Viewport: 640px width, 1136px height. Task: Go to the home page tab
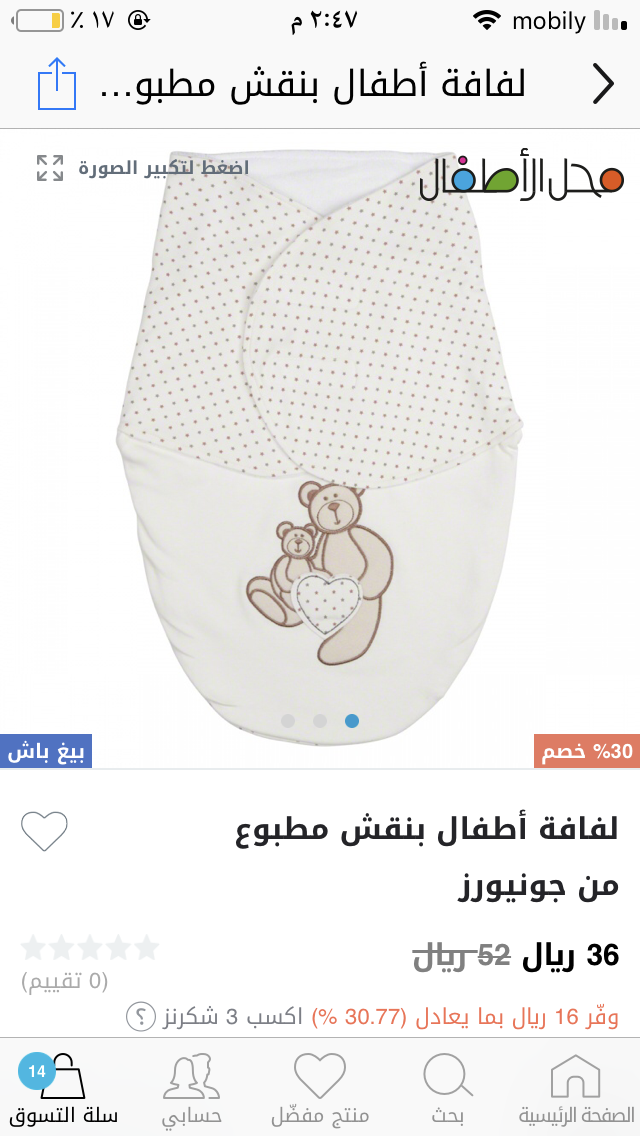(x=576, y=1088)
